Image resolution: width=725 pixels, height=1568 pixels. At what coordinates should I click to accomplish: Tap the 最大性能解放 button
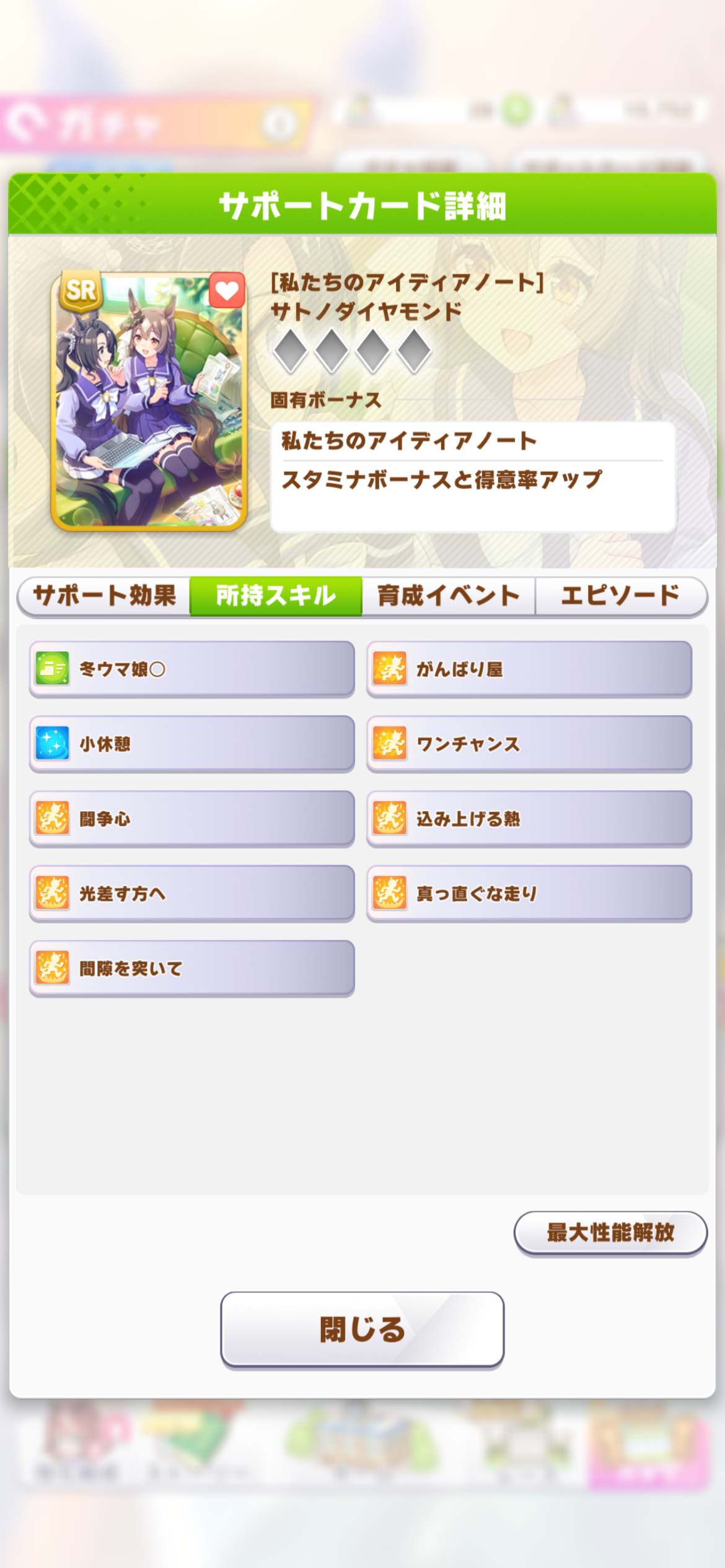point(610,1232)
